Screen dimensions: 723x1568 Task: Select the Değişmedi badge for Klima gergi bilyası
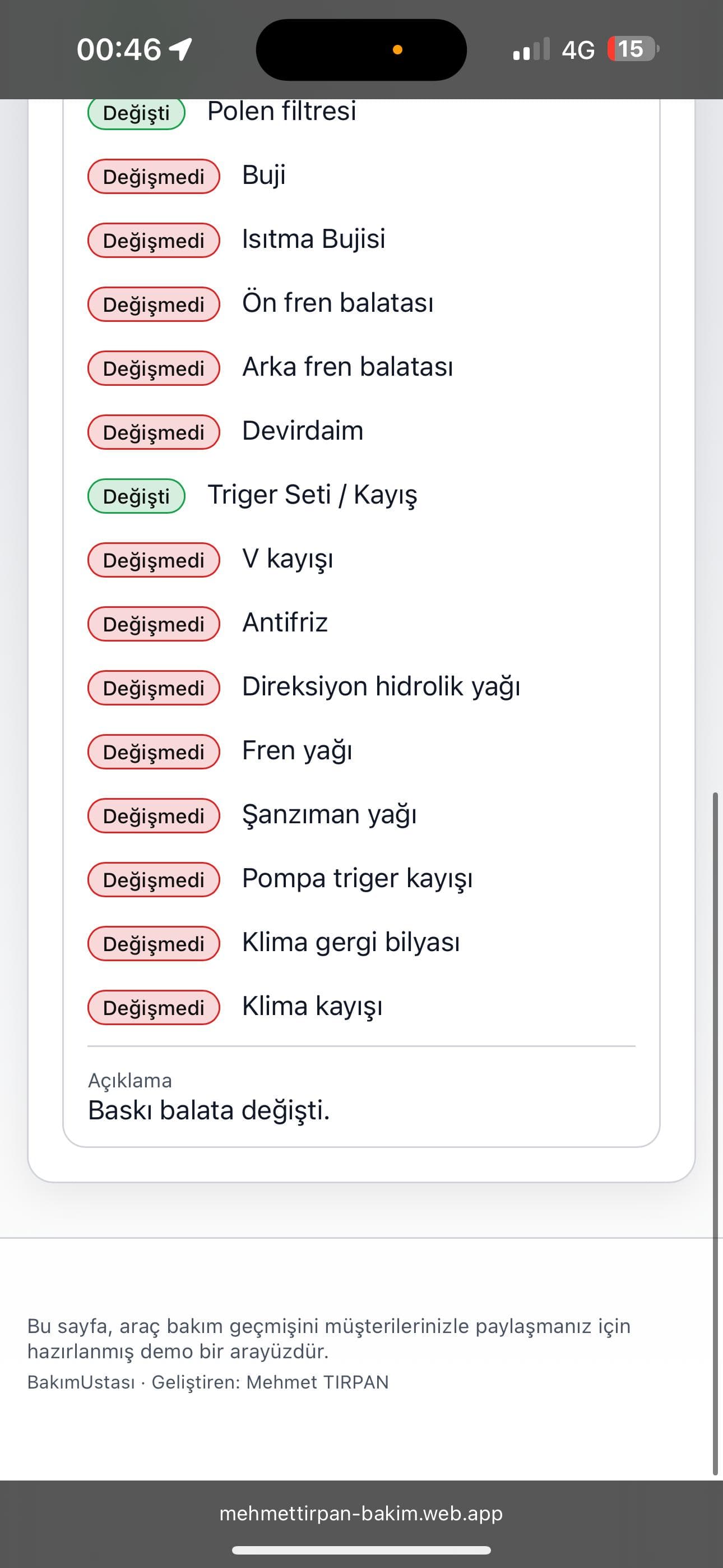[154, 944]
